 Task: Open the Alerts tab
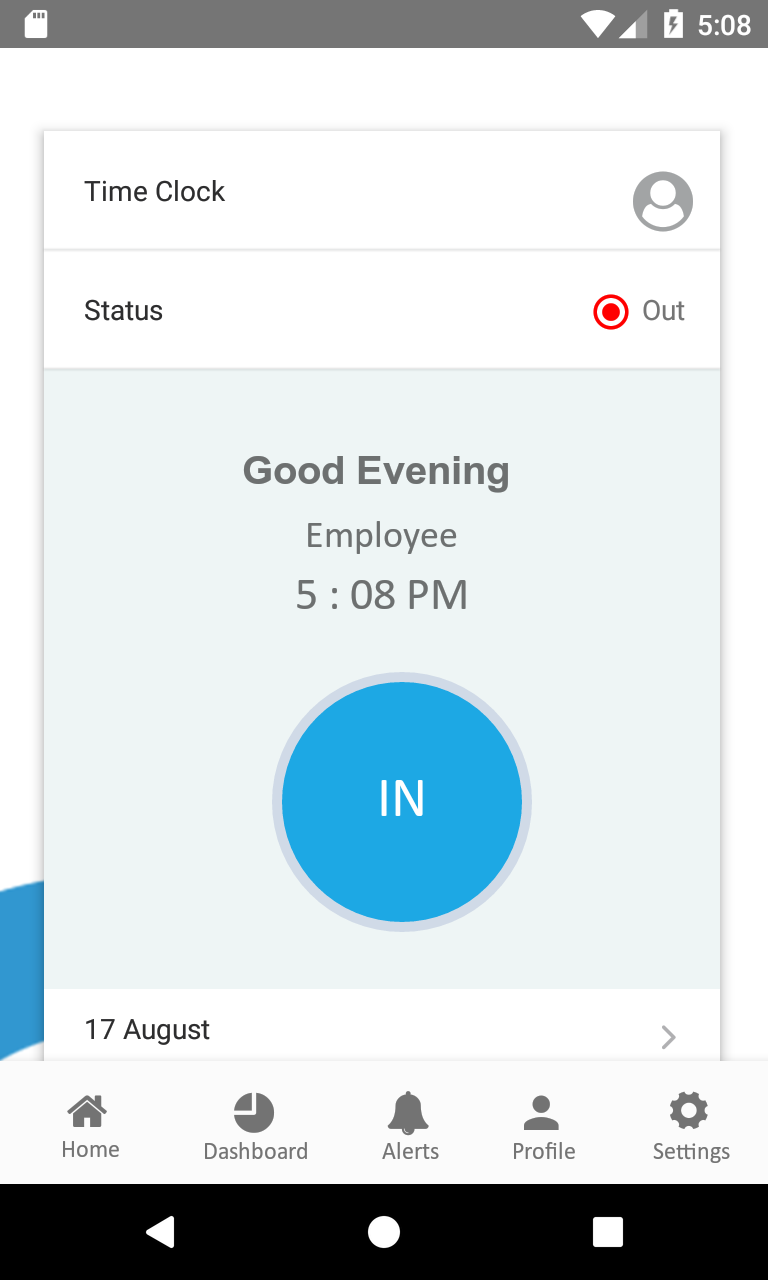click(x=410, y=1127)
